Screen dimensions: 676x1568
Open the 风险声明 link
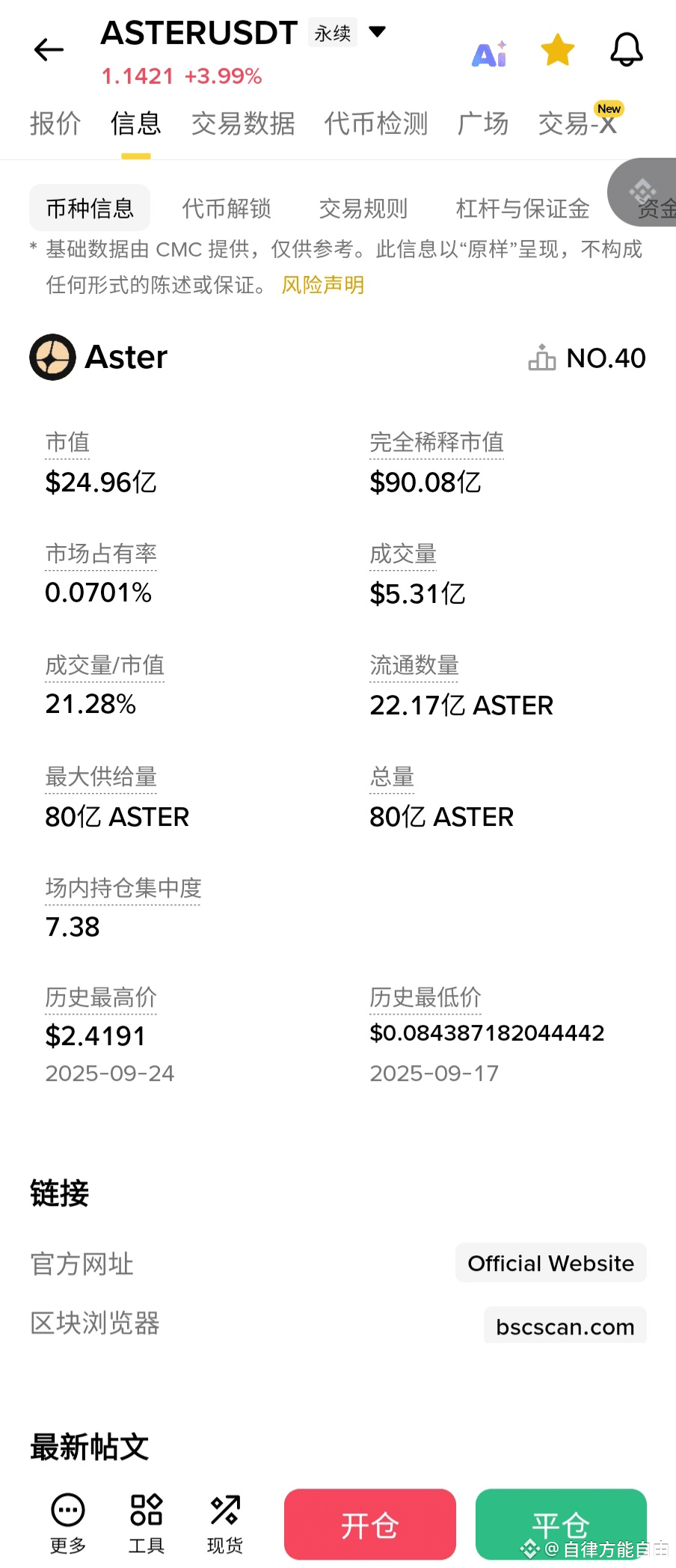tap(323, 285)
